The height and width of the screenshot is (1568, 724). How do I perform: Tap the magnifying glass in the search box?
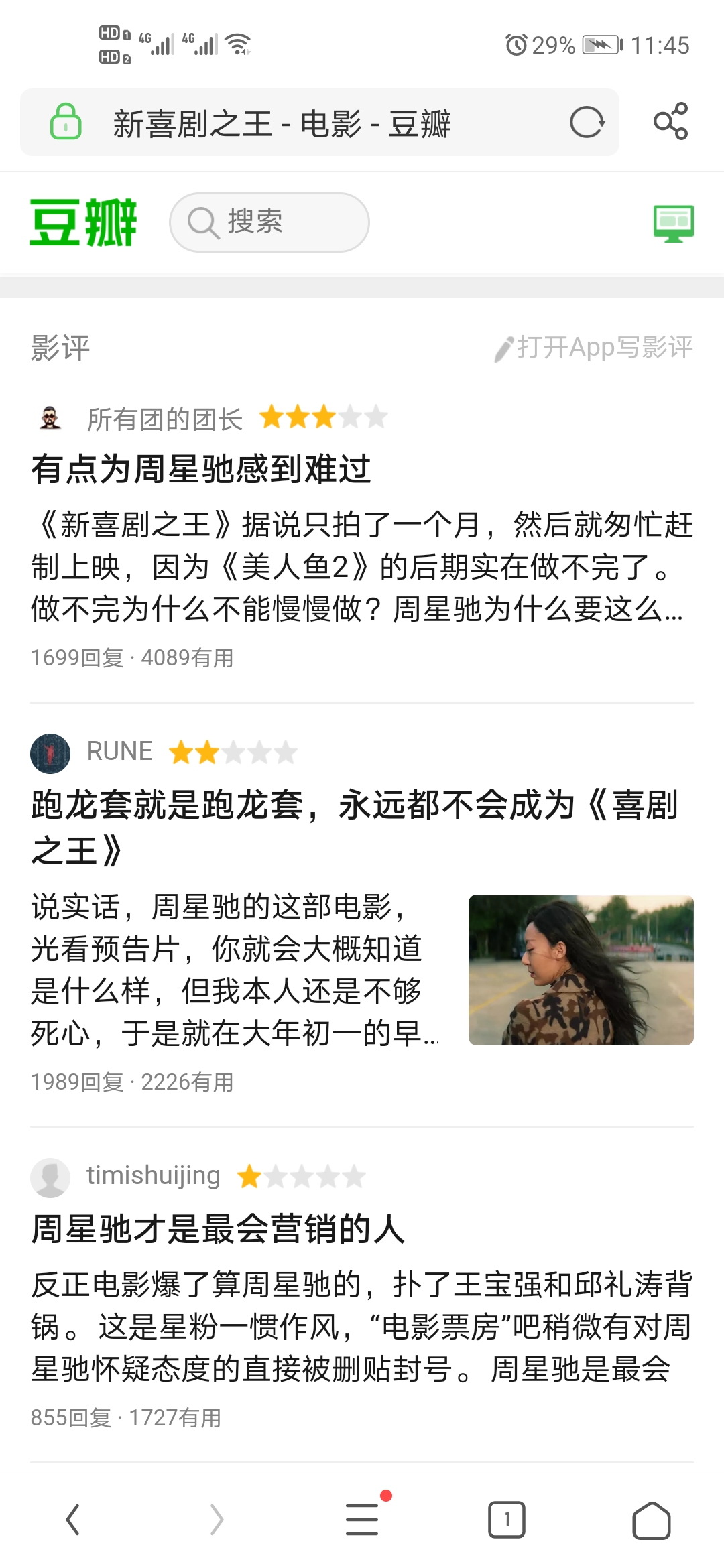(x=202, y=222)
